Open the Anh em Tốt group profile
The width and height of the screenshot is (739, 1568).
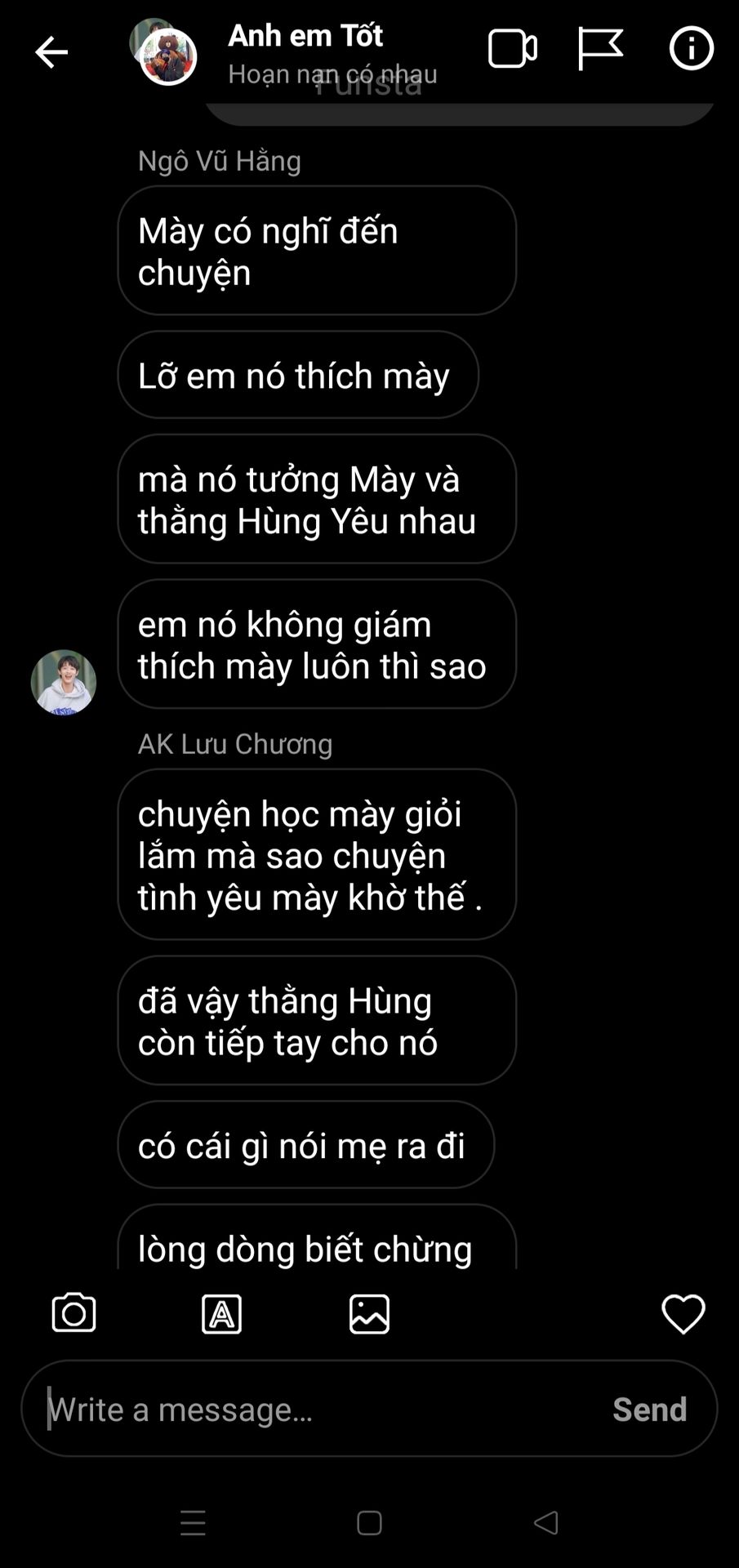click(305, 36)
